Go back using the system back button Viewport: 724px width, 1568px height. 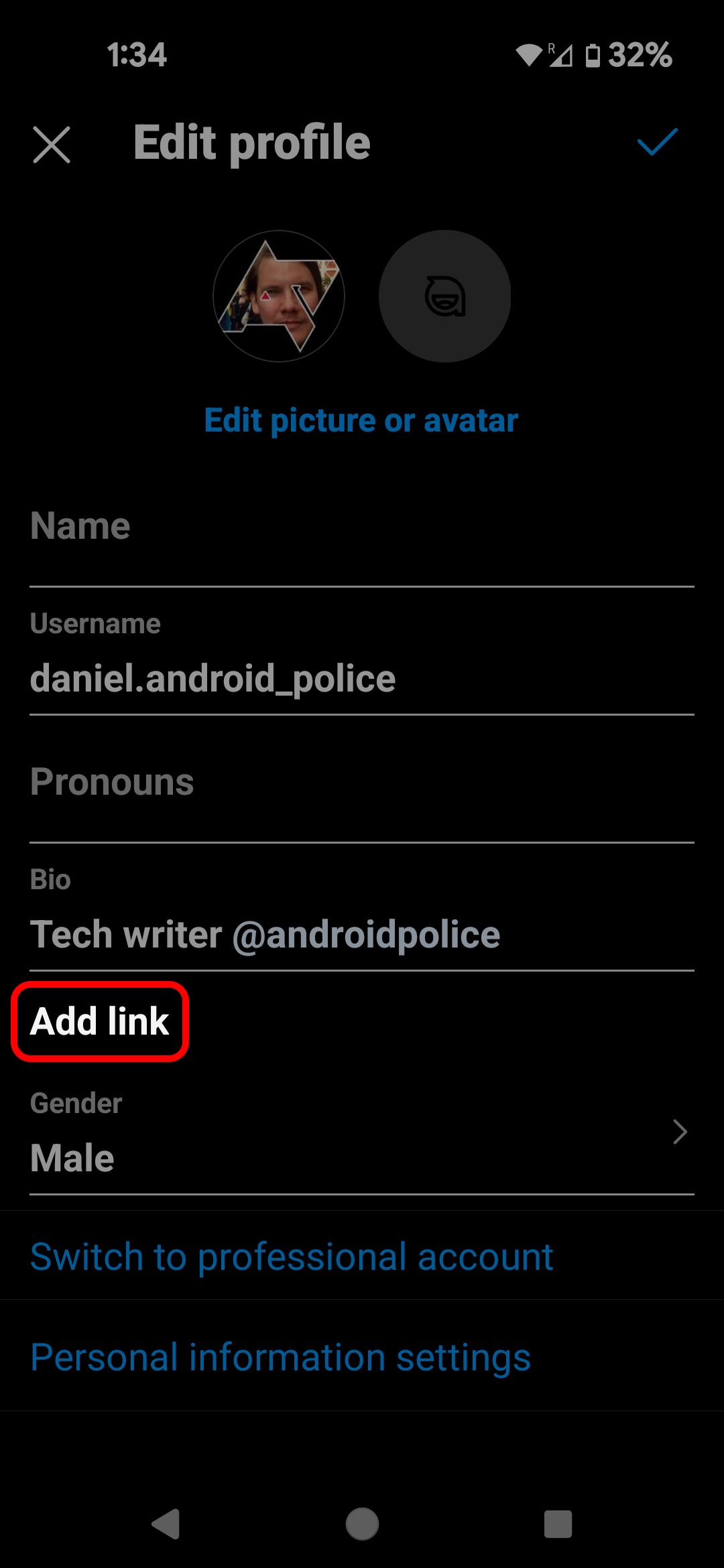coord(166,1524)
